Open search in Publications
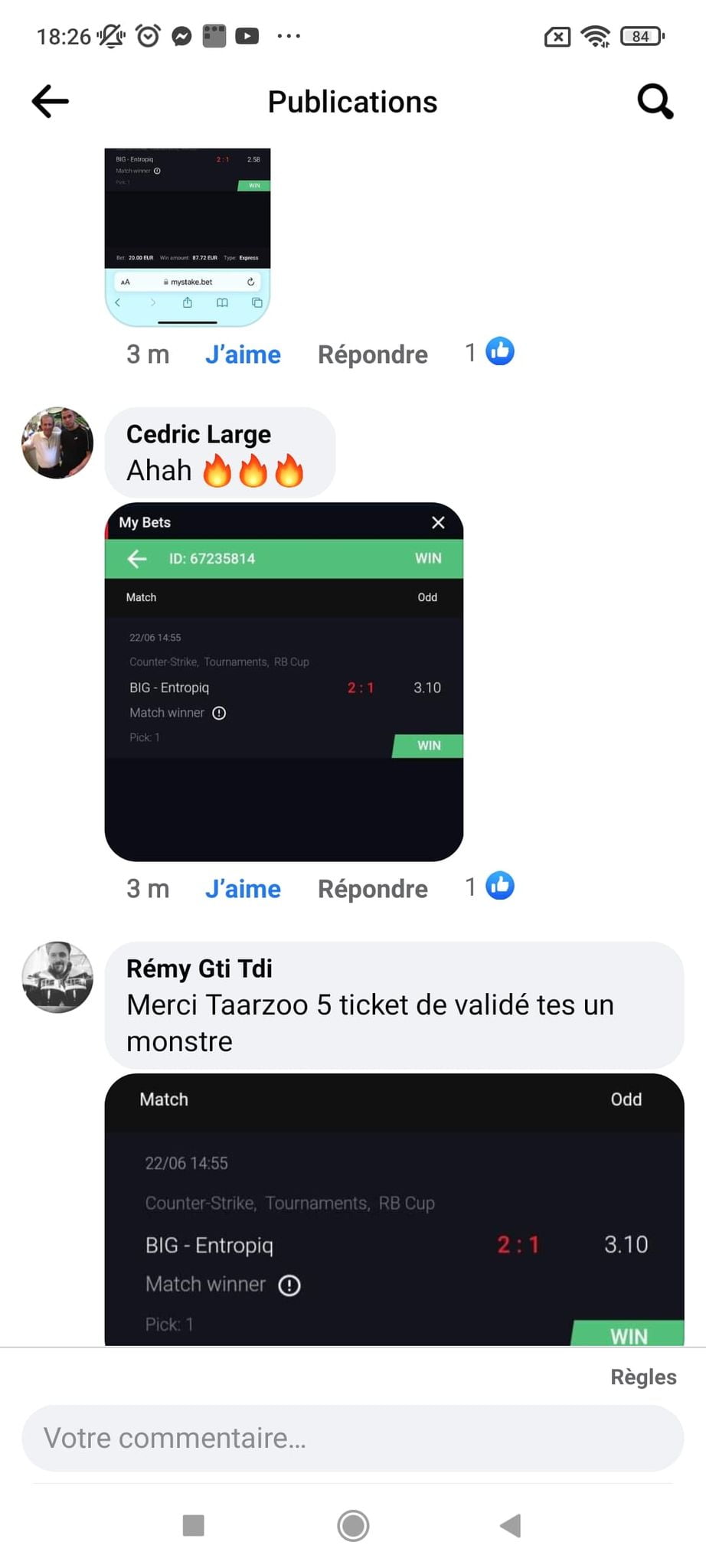 (655, 101)
